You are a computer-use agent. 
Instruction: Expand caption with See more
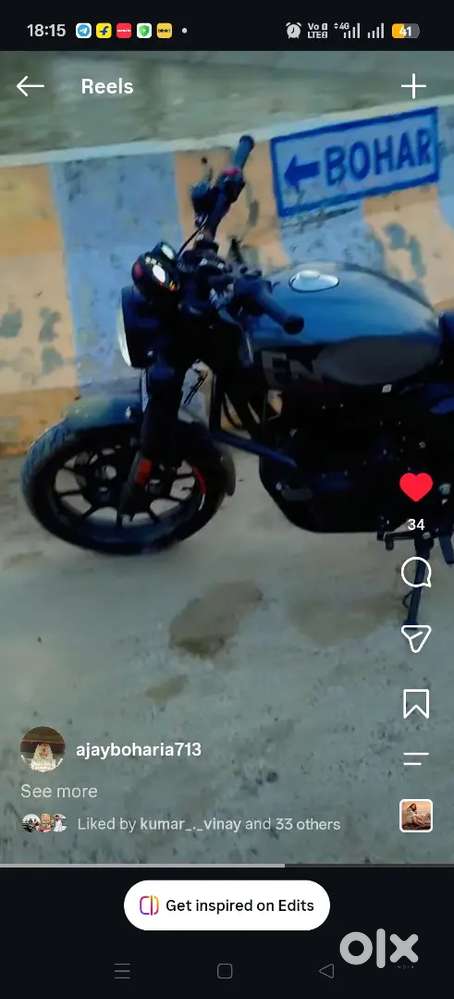point(59,791)
